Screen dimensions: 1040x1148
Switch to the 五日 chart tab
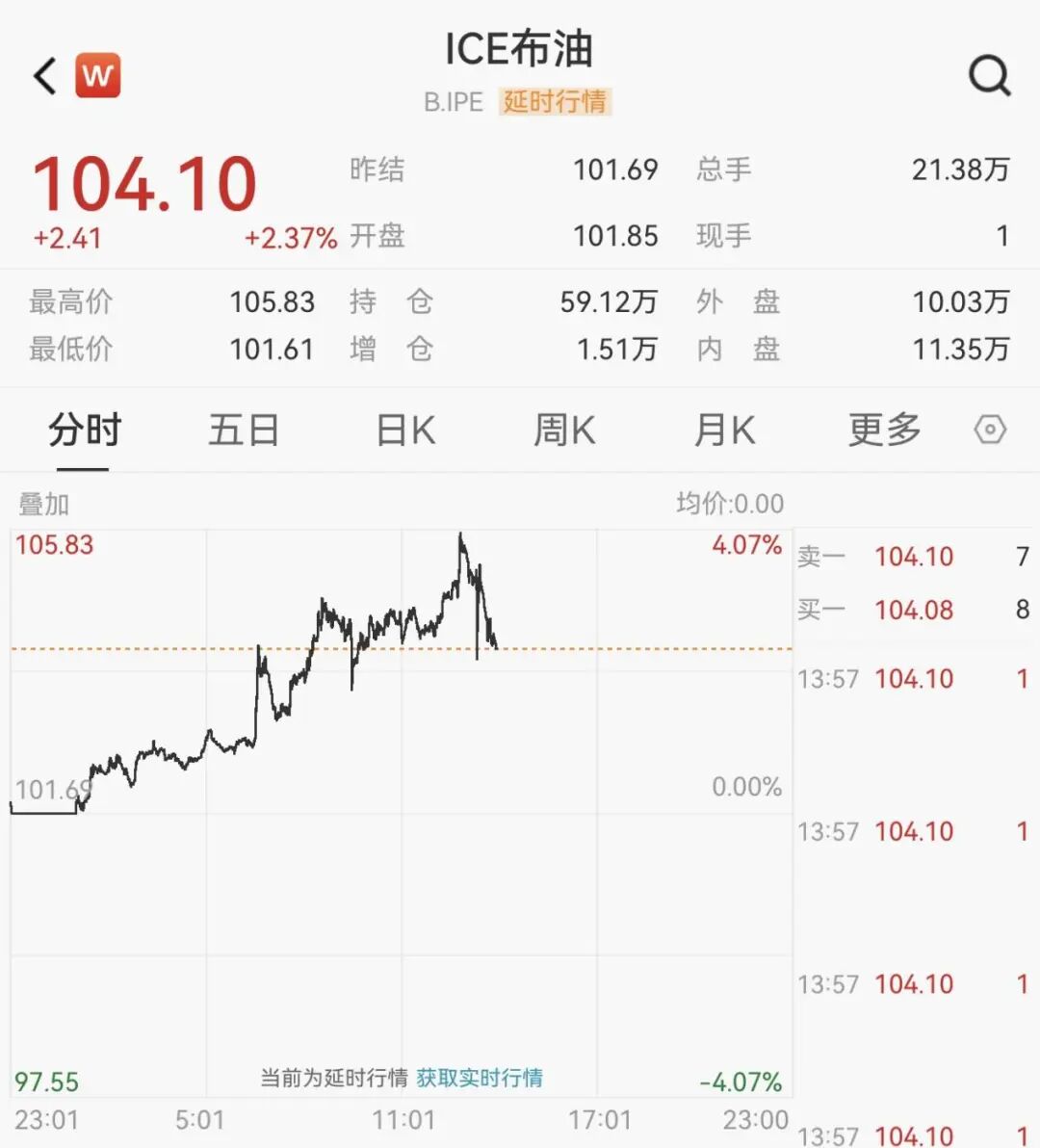click(x=244, y=430)
